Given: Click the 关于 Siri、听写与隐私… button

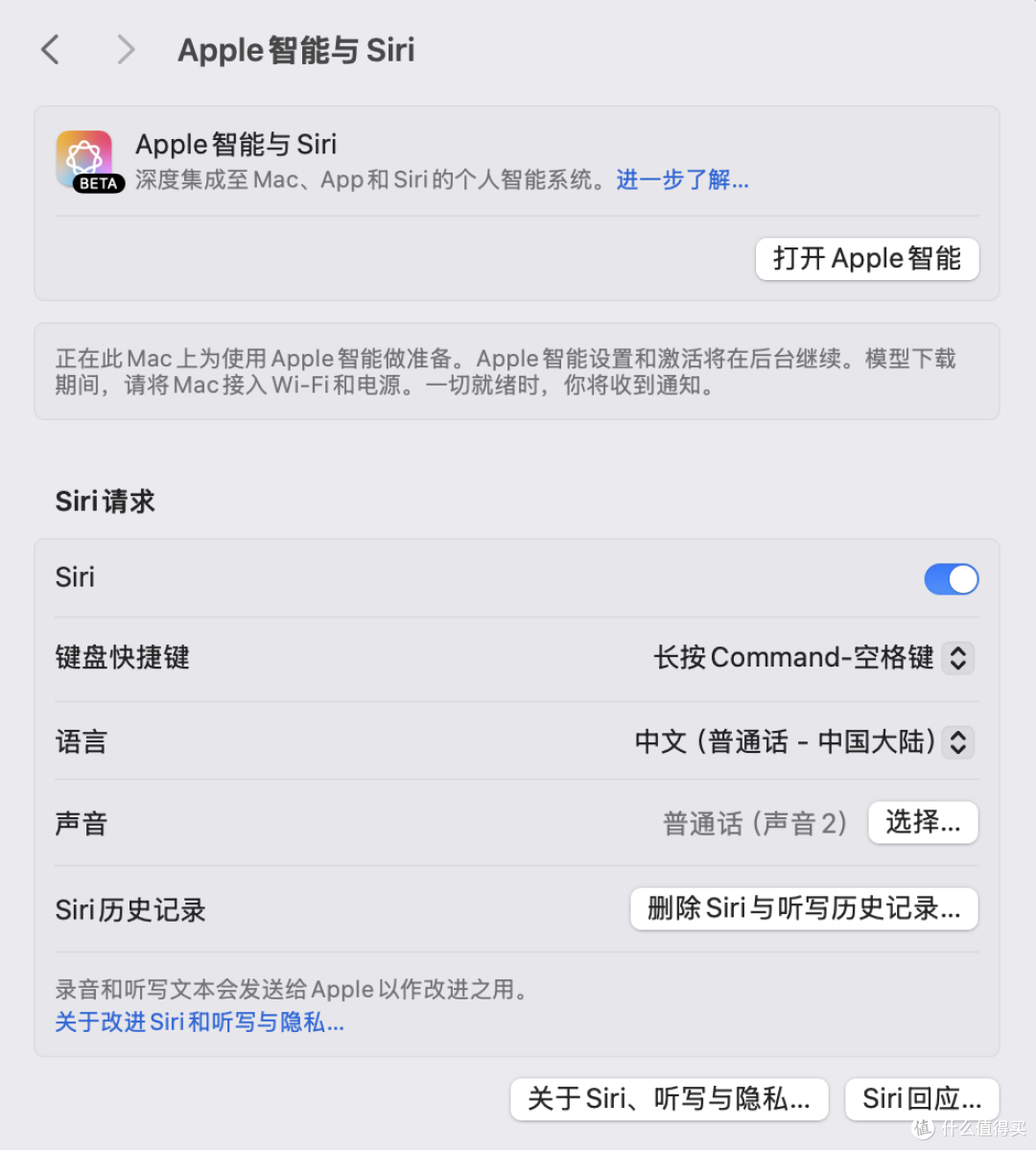Looking at the screenshot, I should point(669,1099).
